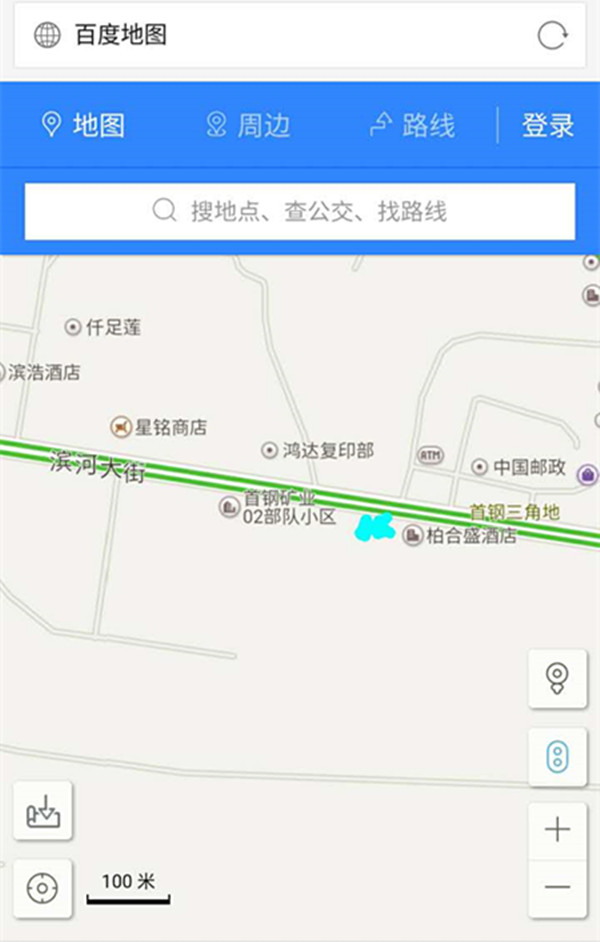This screenshot has width=600, height=942.
Task: Select the 中国邮政 map marker
Action: tap(520, 467)
